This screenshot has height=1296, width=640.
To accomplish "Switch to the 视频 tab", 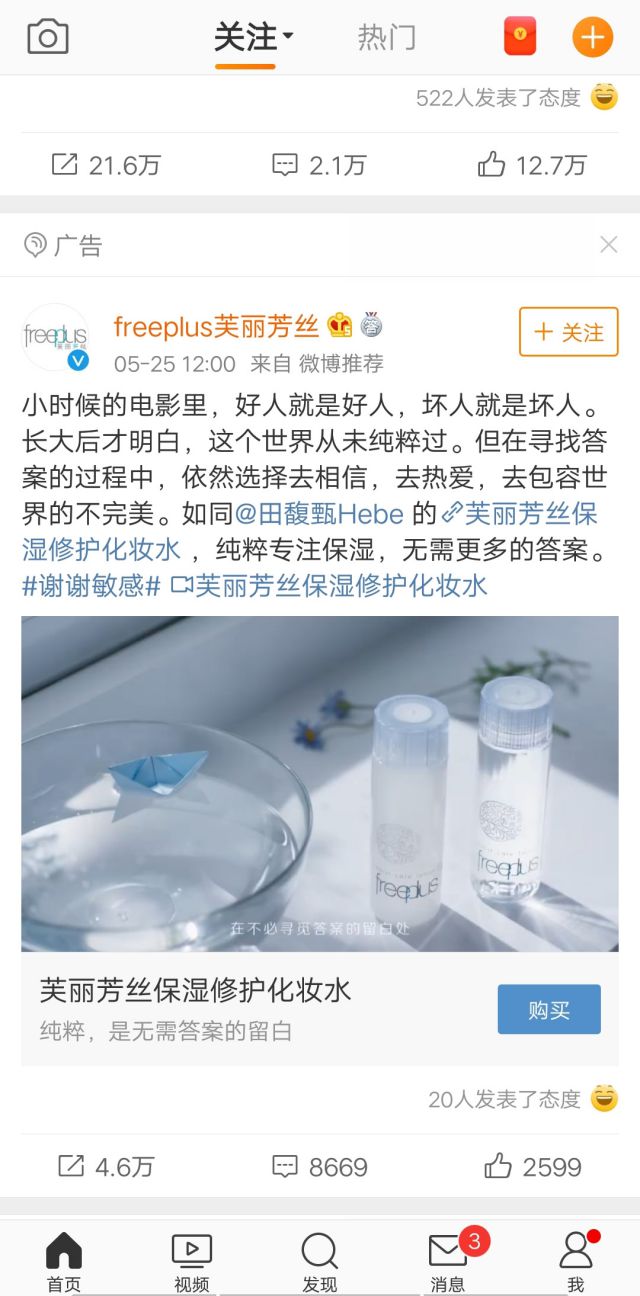I will [192, 1262].
